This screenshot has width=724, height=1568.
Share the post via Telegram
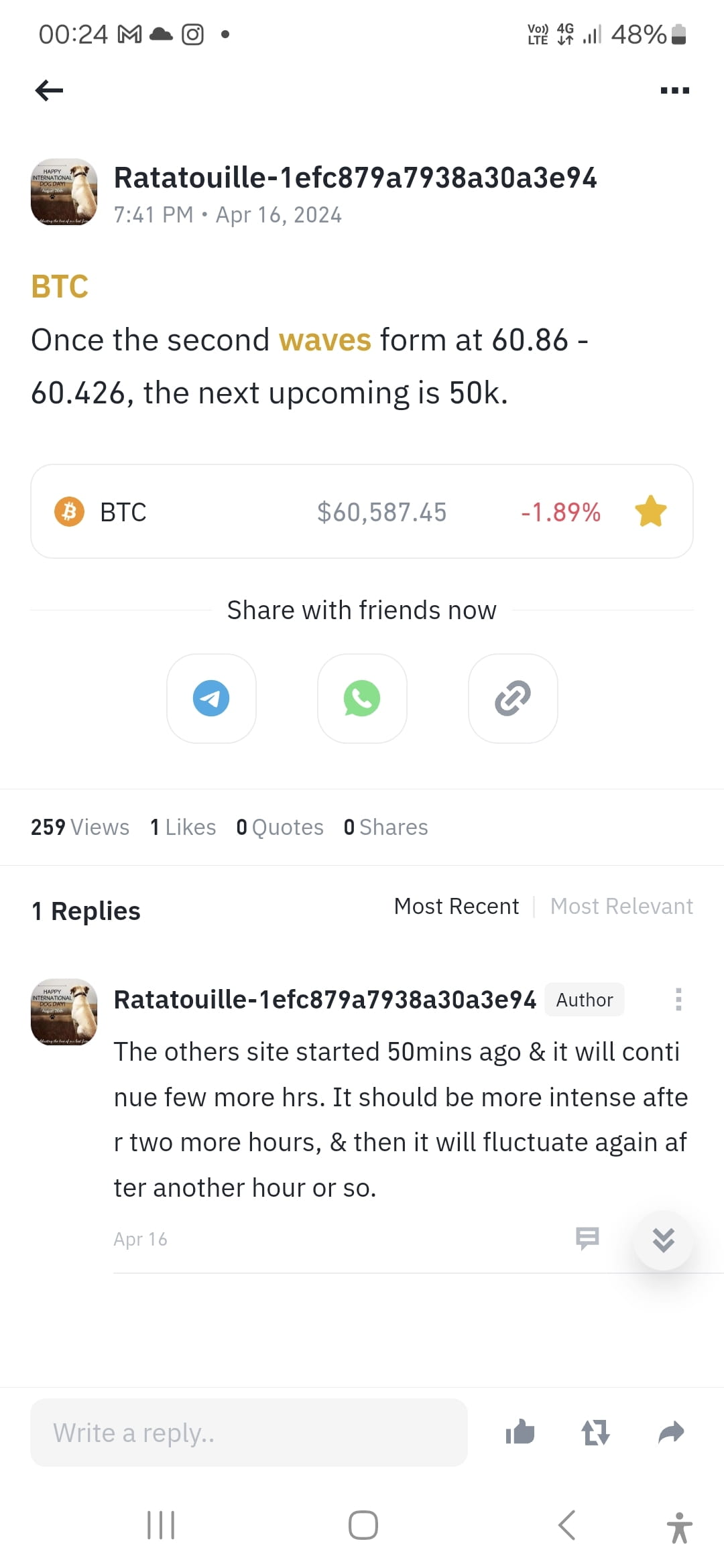click(x=211, y=698)
